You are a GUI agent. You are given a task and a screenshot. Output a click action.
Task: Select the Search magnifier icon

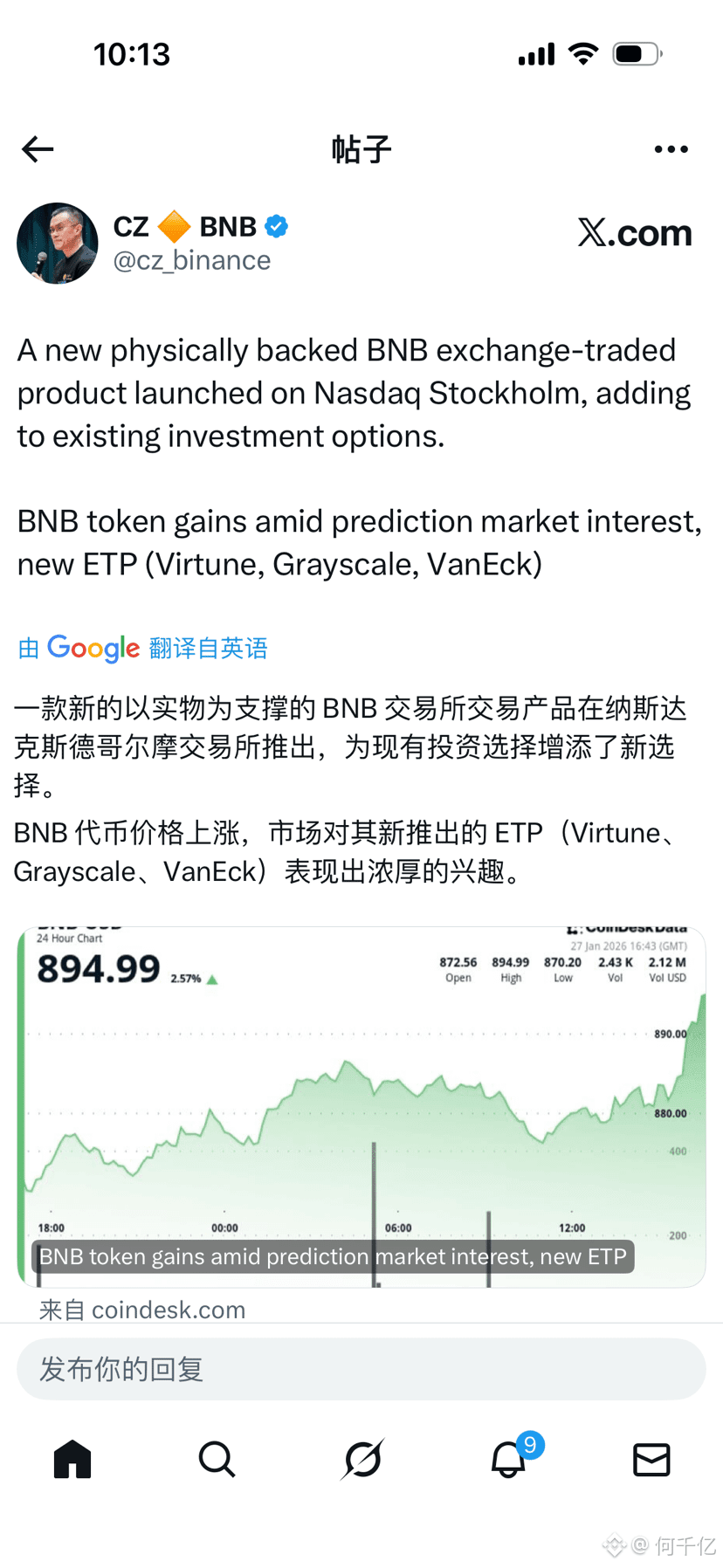[217, 1459]
